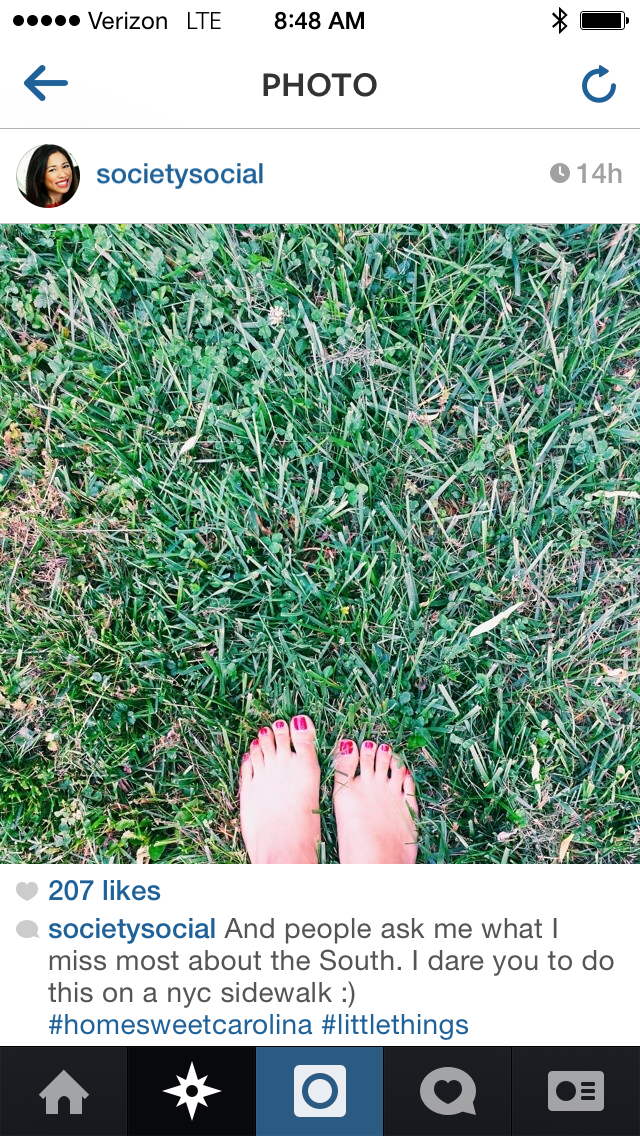Tap societysocial in the caption
Image resolution: width=640 pixels, height=1136 pixels.
(x=132, y=929)
